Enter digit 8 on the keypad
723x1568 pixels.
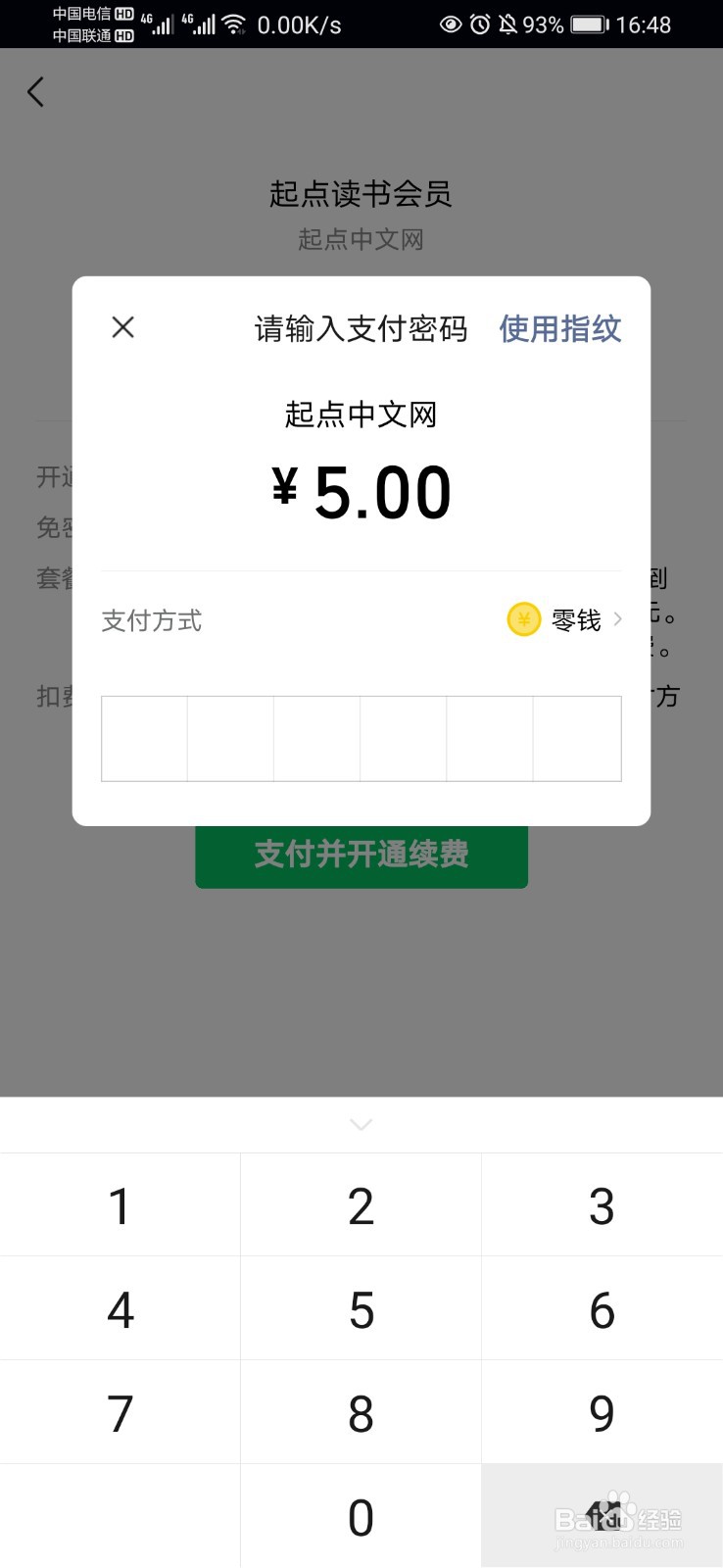click(x=361, y=1413)
